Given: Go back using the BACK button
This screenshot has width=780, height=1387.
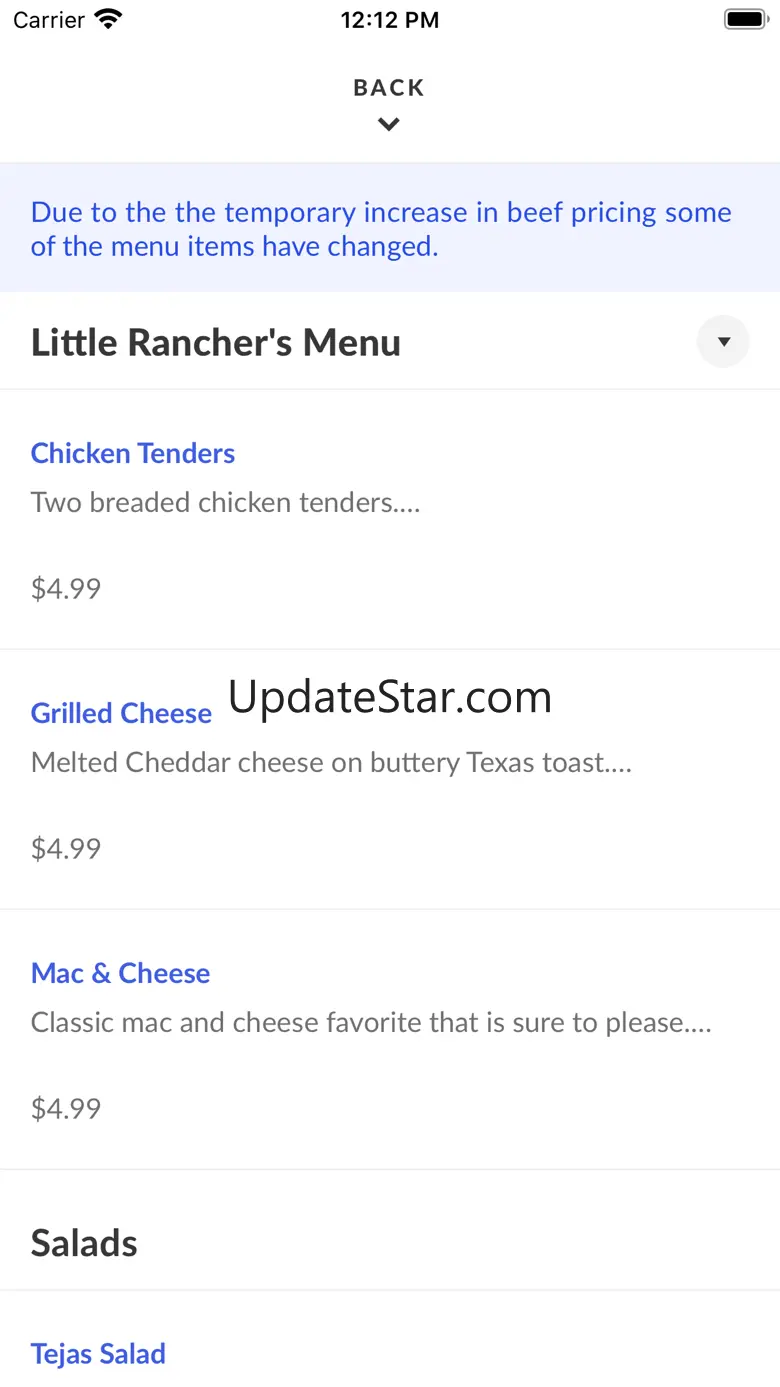Looking at the screenshot, I should click(389, 102).
